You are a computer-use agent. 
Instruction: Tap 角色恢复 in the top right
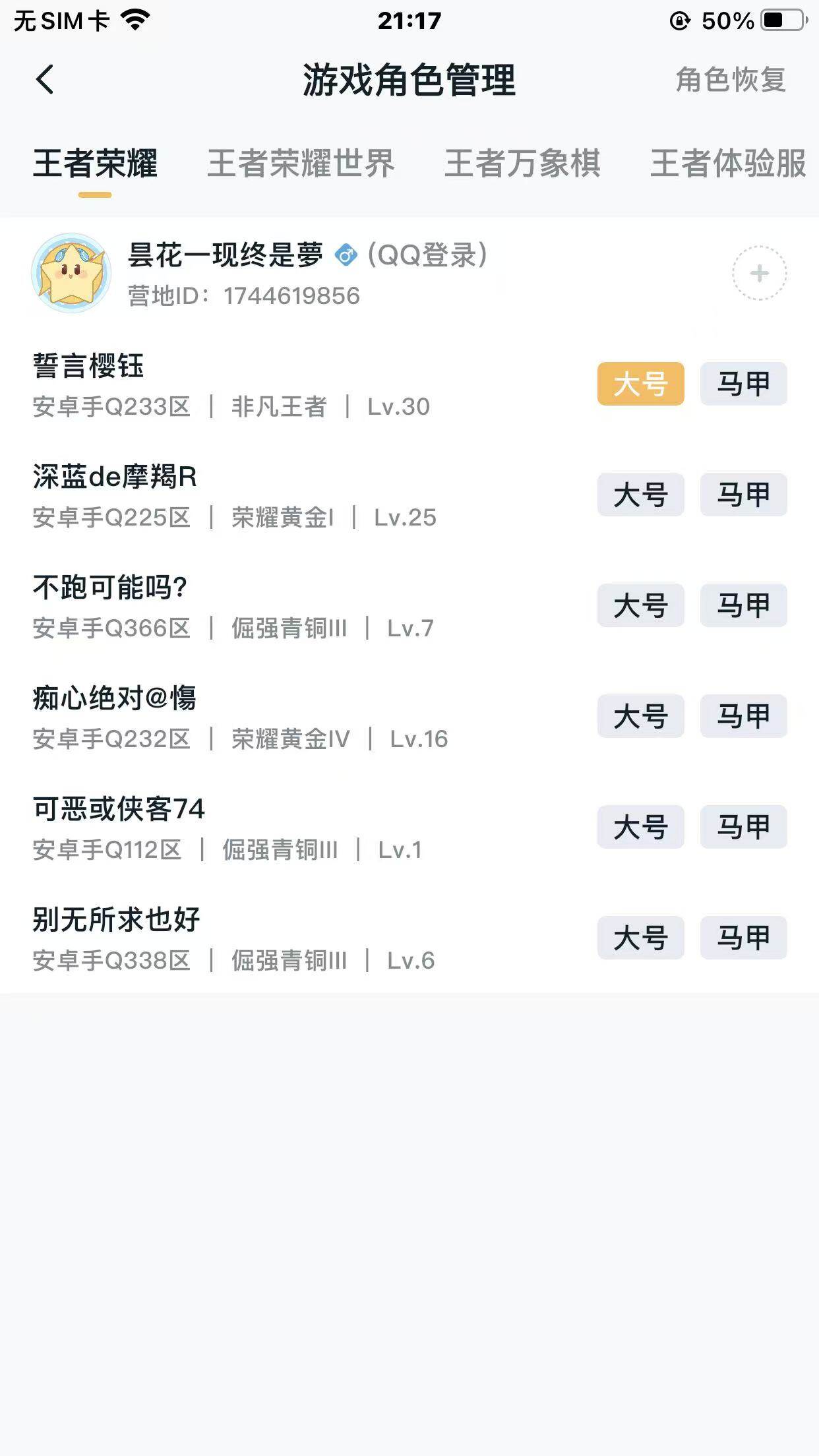click(729, 80)
